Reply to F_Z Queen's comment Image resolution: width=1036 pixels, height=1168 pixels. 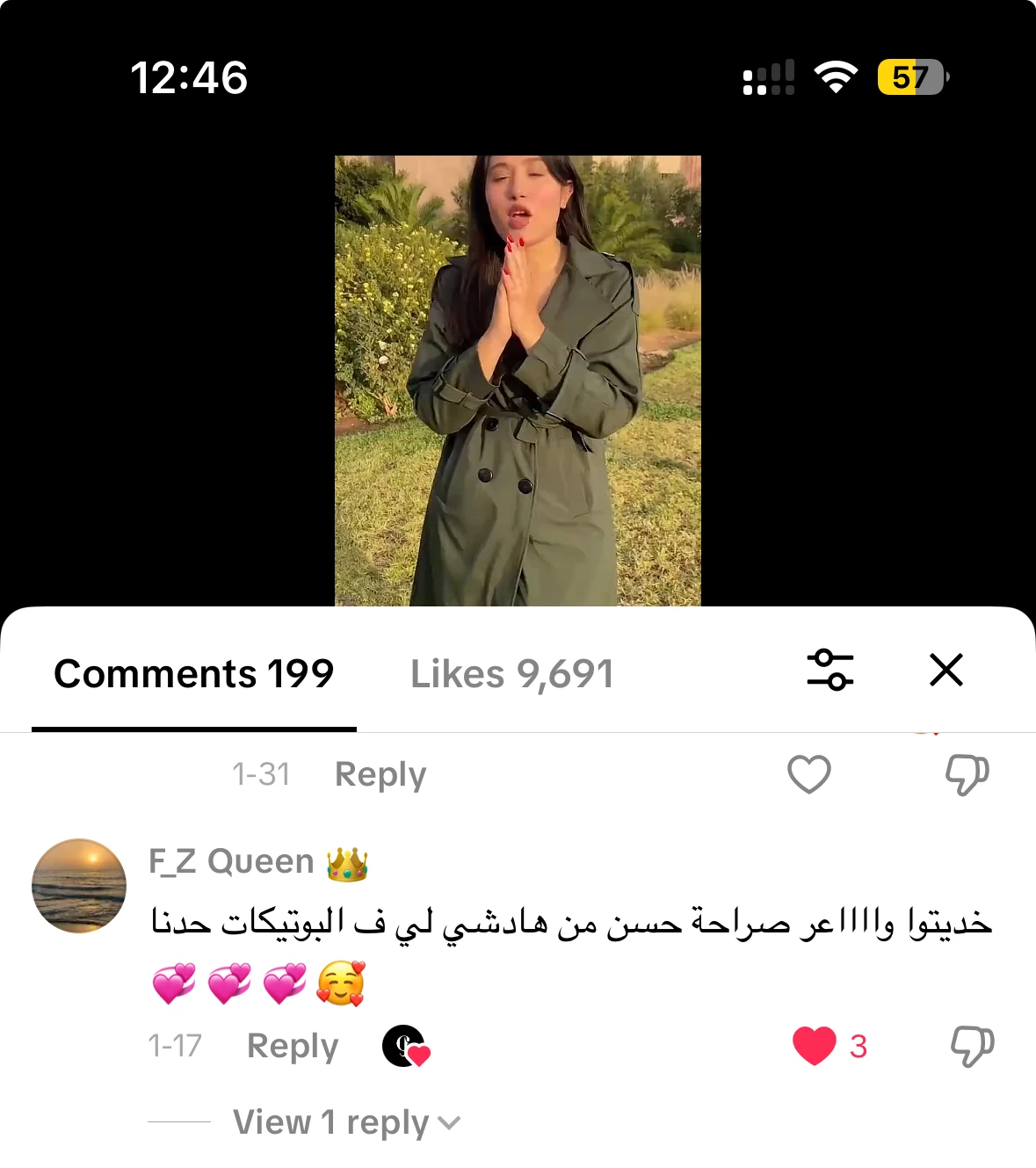pos(292,1046)
